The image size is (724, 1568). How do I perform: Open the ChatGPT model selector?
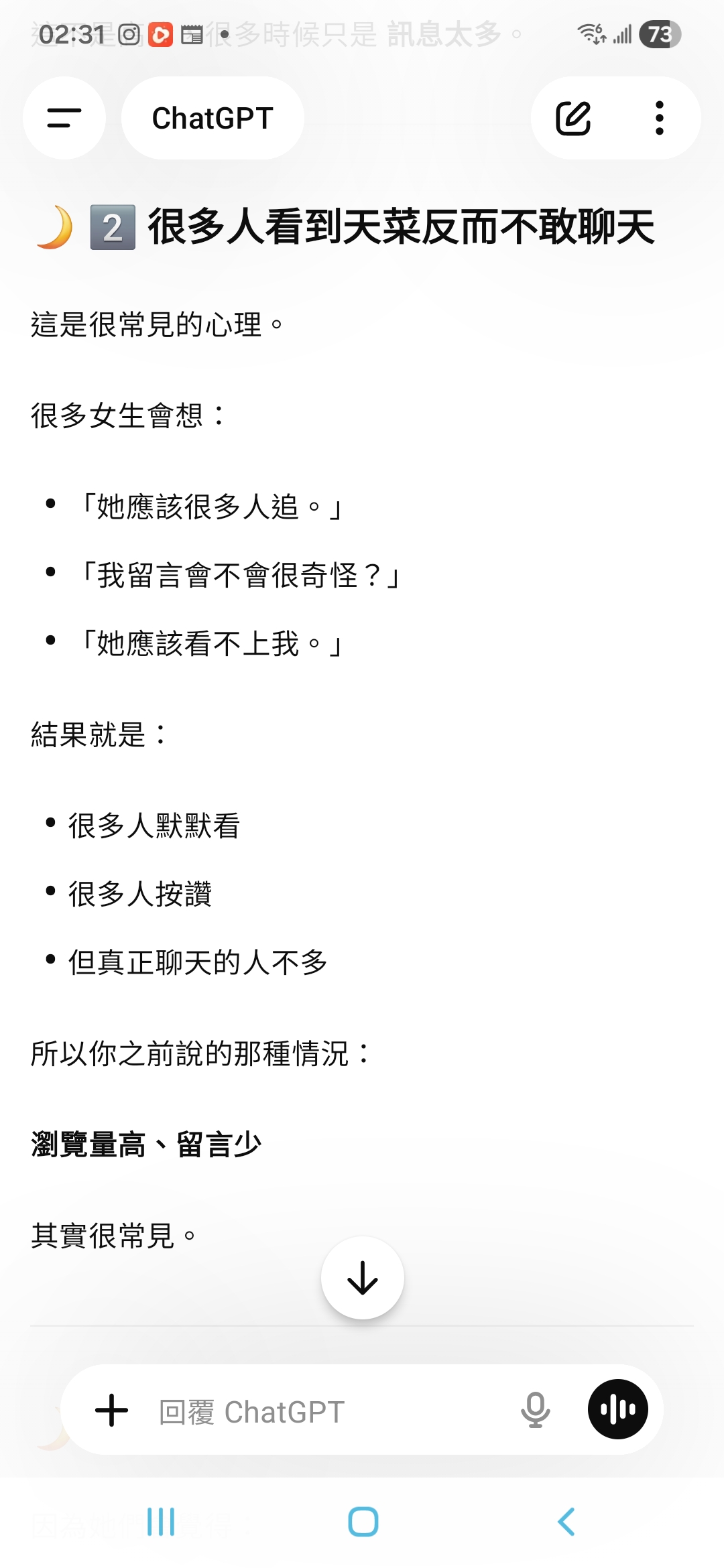213,118
